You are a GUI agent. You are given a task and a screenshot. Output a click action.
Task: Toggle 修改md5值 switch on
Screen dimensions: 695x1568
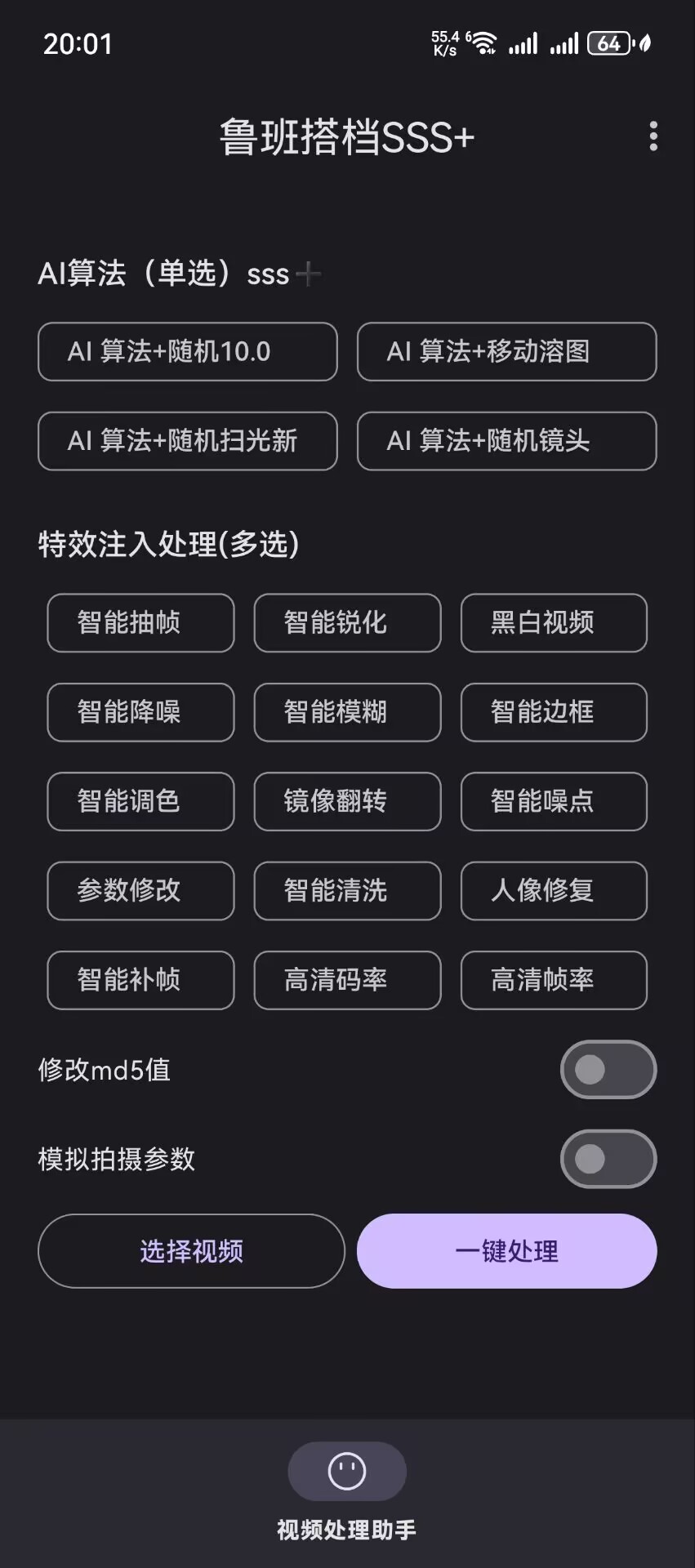[x=608, y=1070]
